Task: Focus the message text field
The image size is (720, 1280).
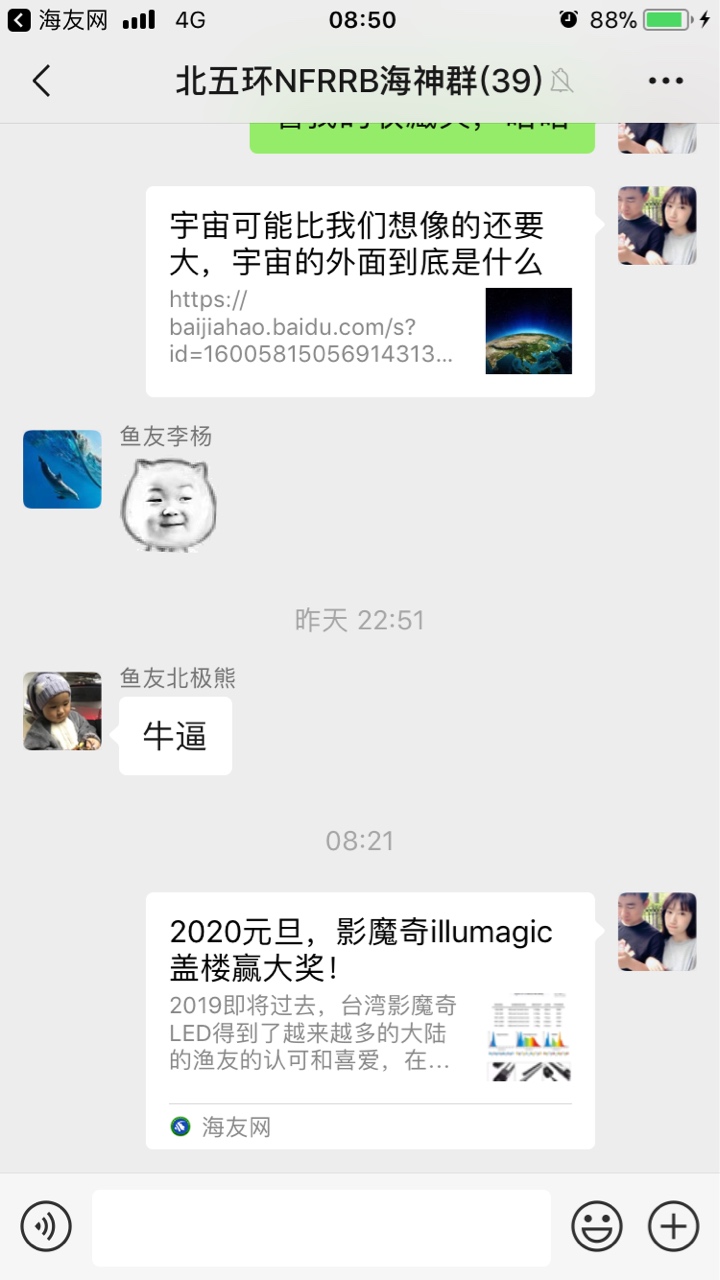Action: 321,1227
